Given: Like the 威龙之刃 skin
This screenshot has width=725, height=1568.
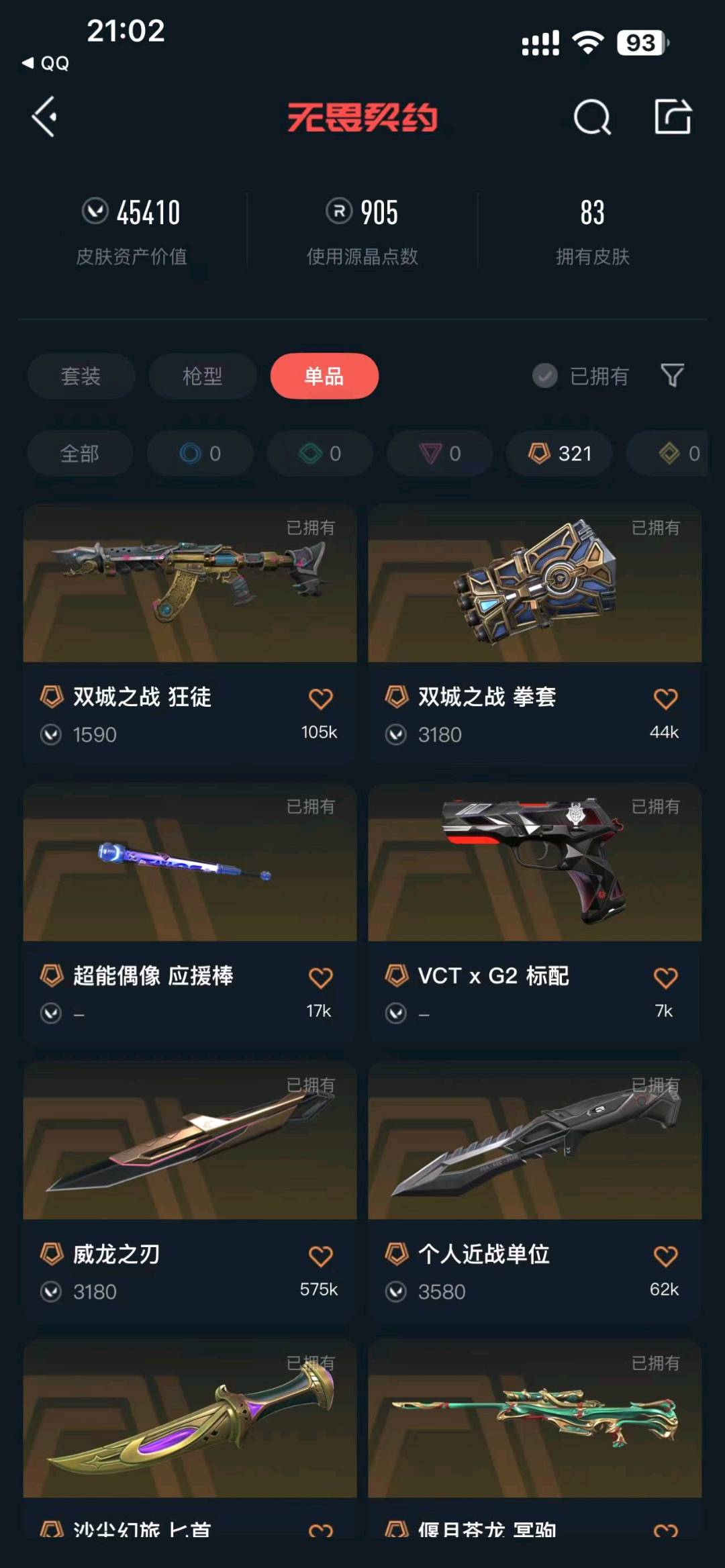Looking at the screenshot, I should [320, 1256].
